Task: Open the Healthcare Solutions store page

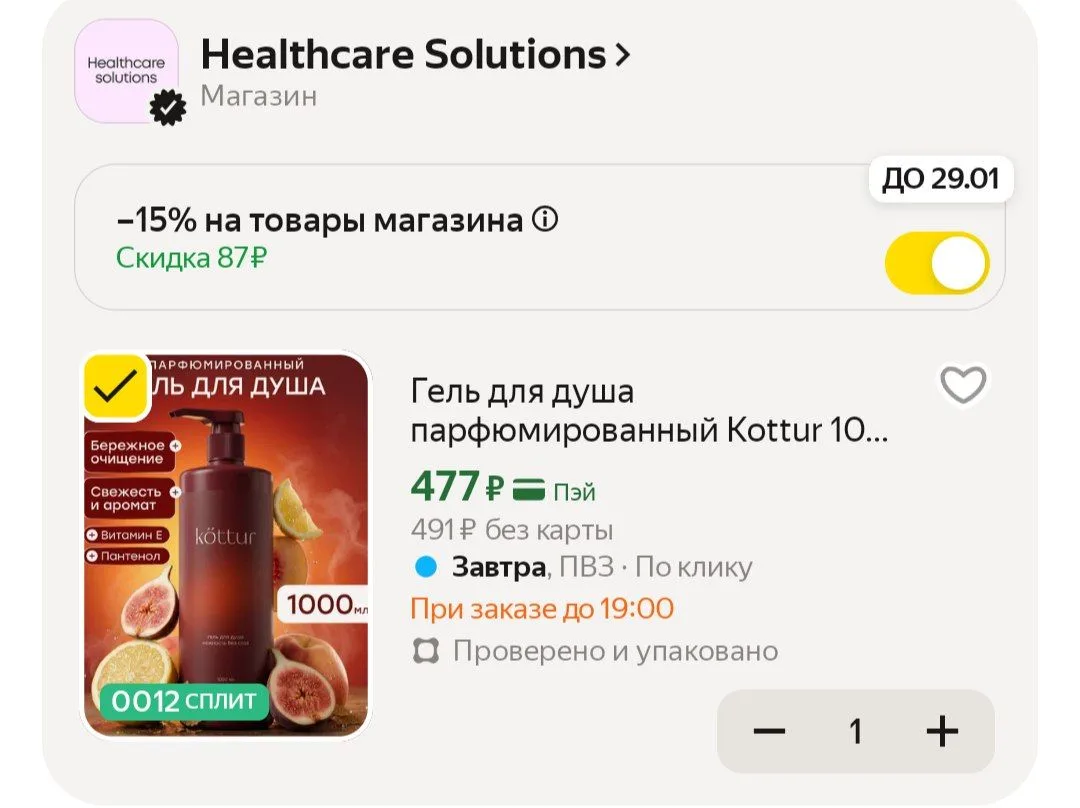Action: [x=415, y=54]
